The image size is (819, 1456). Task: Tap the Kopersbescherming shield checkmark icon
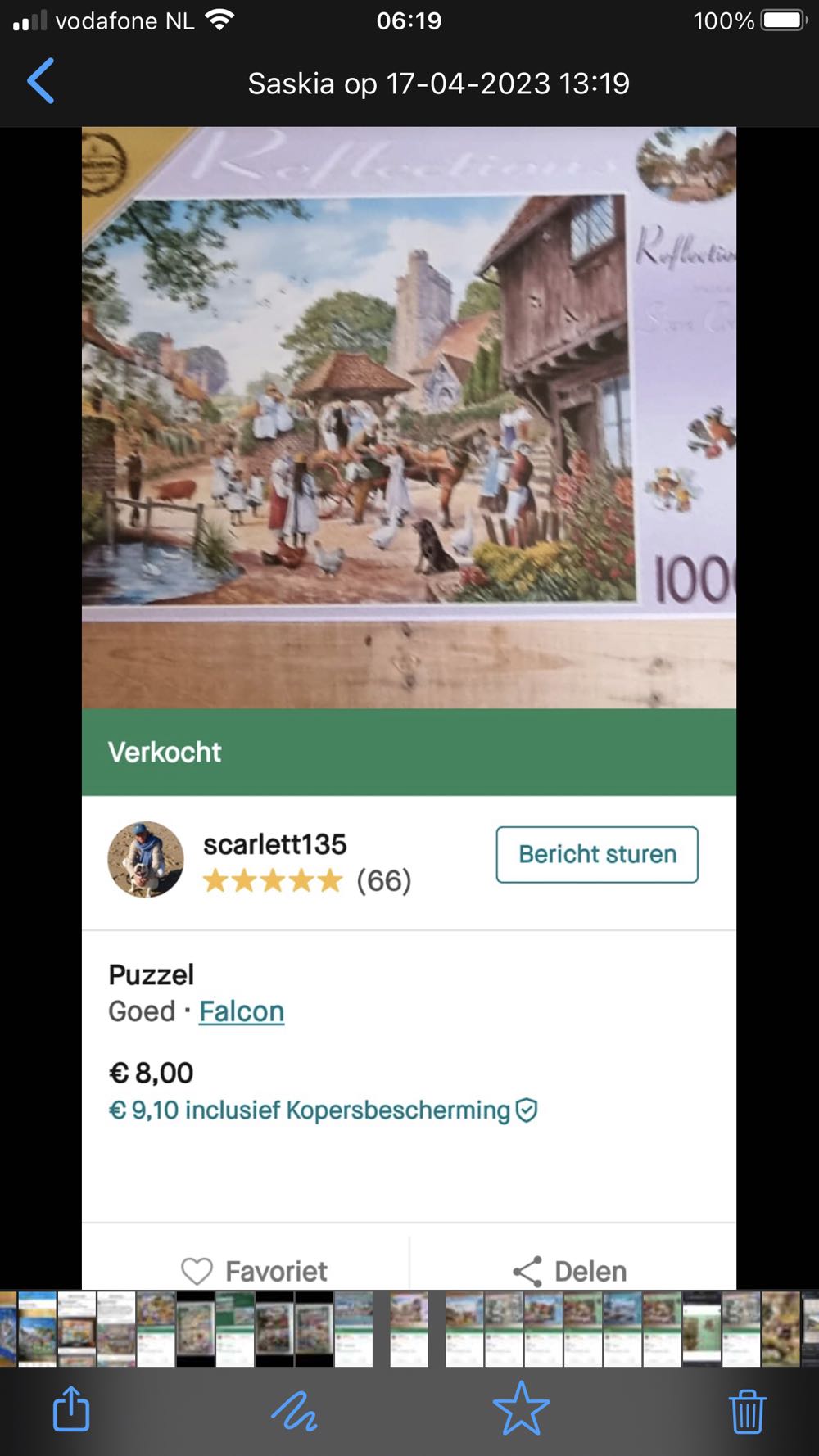[527, 1110]
